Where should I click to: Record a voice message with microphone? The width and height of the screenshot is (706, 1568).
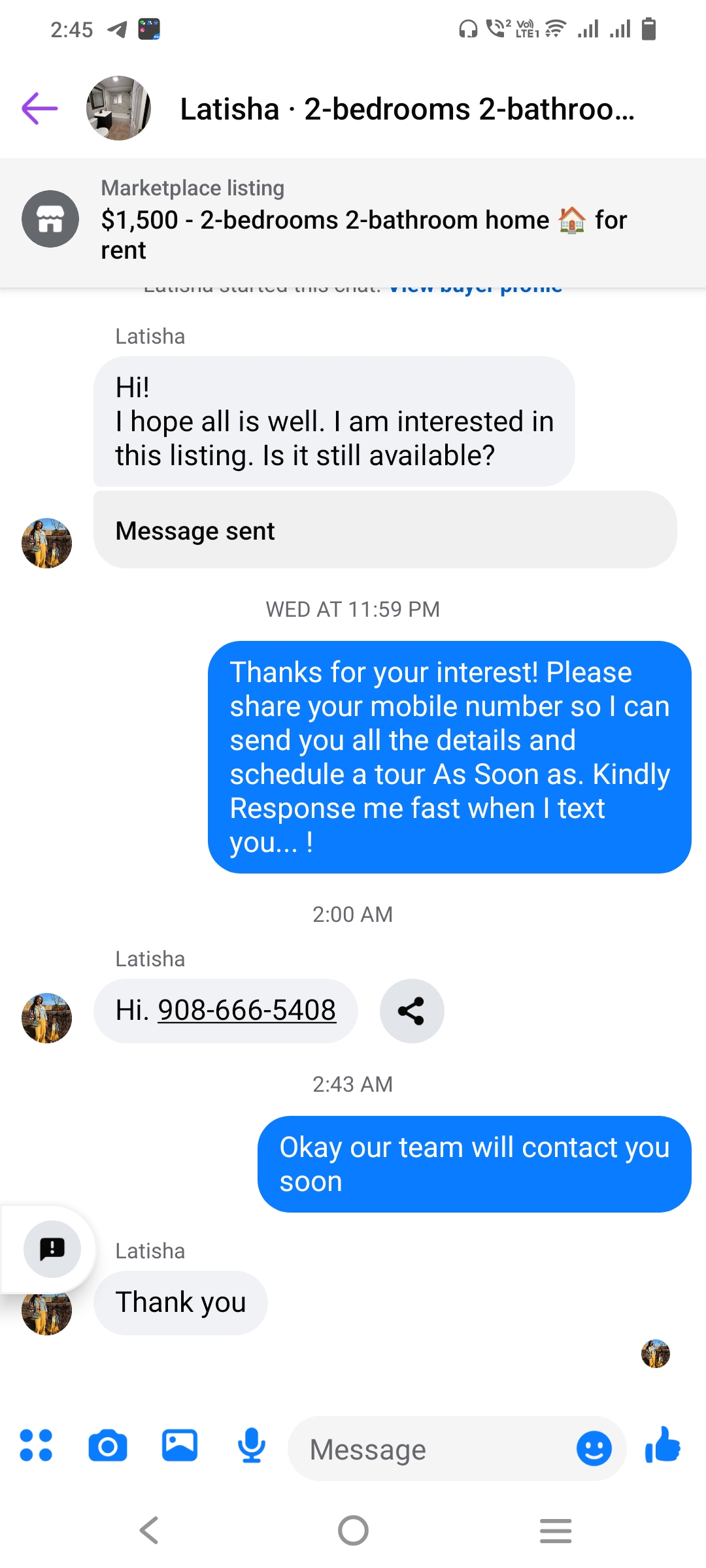pos(252,1446)
